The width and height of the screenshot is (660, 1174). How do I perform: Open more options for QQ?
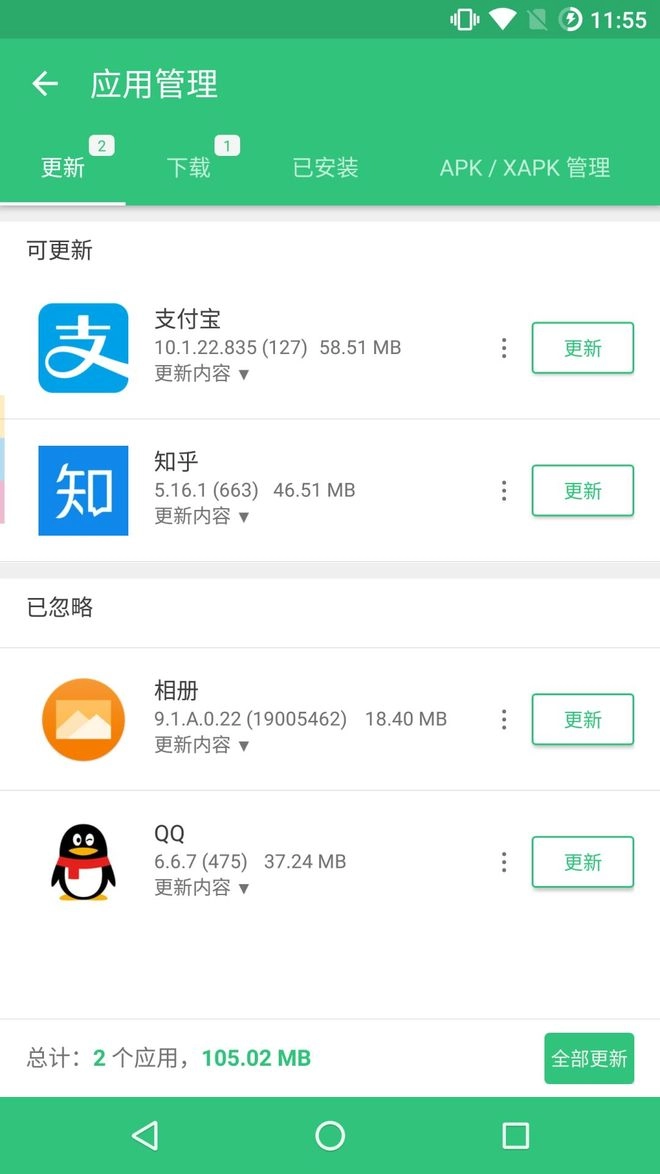tap(504, 862)
